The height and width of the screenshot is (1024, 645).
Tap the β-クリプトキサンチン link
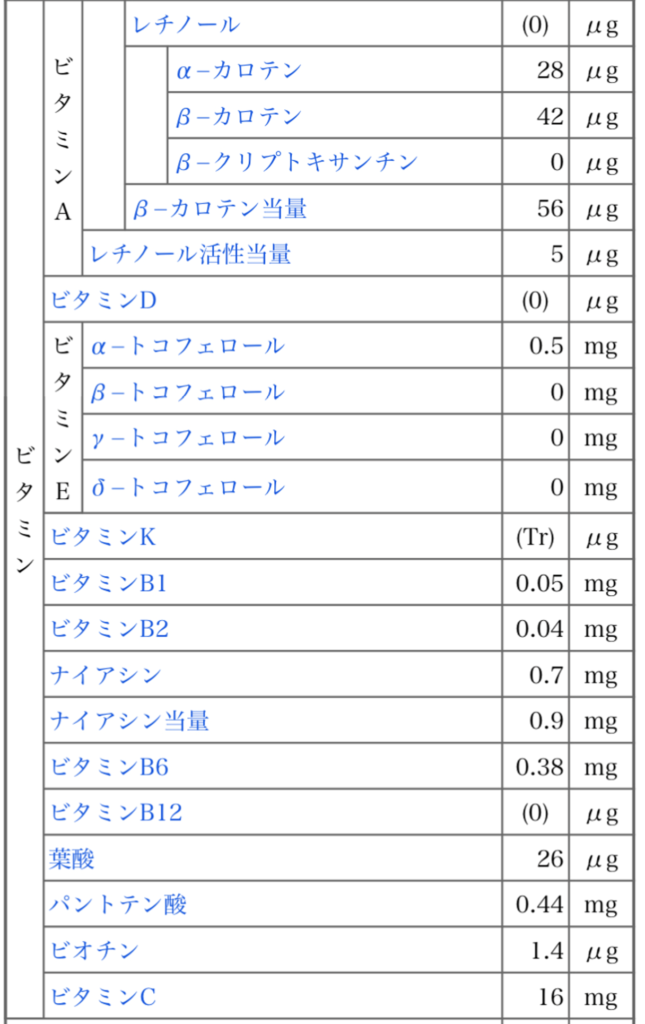296,162
